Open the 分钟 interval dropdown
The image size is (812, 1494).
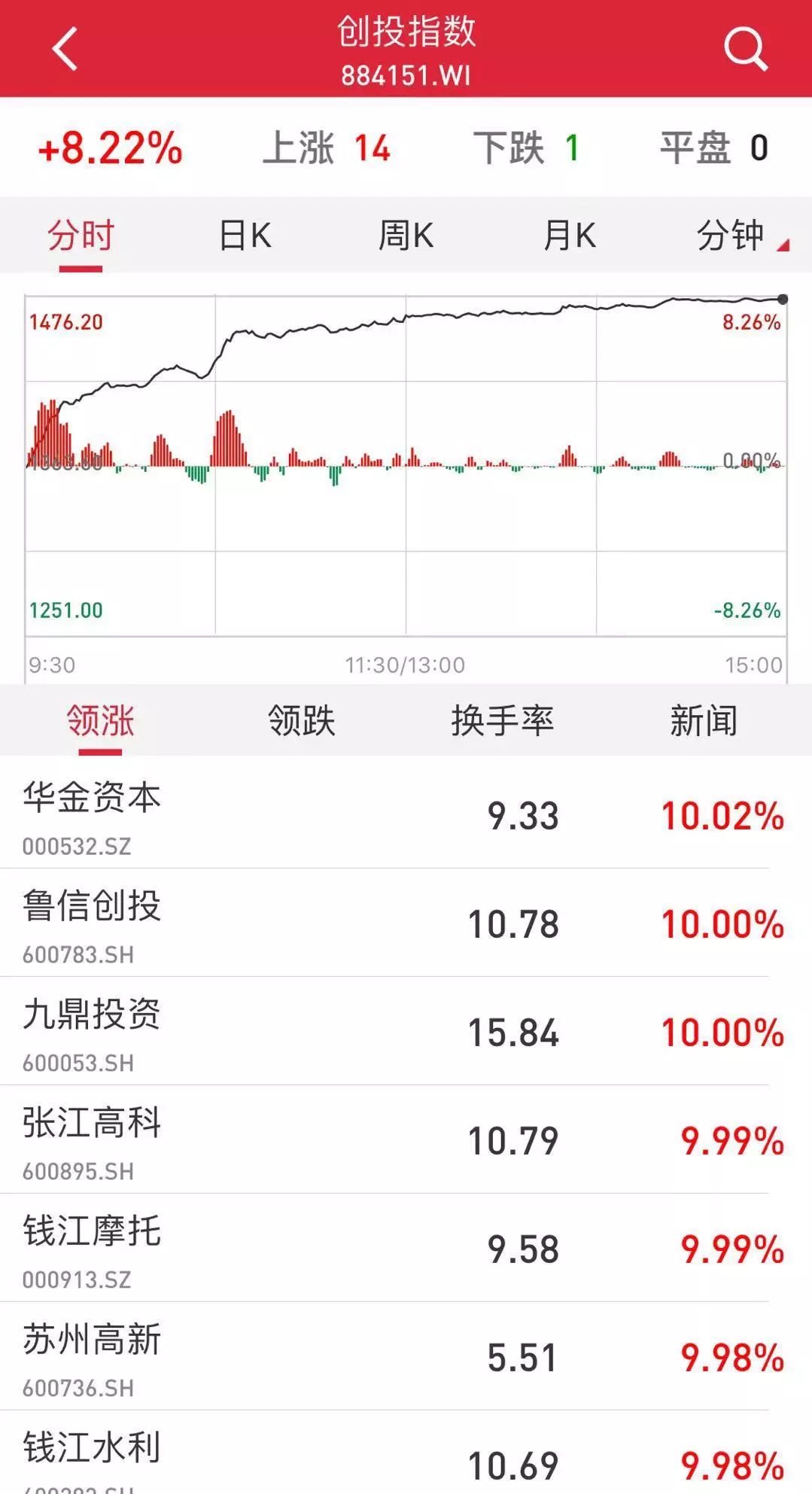(x=734, y=235)
